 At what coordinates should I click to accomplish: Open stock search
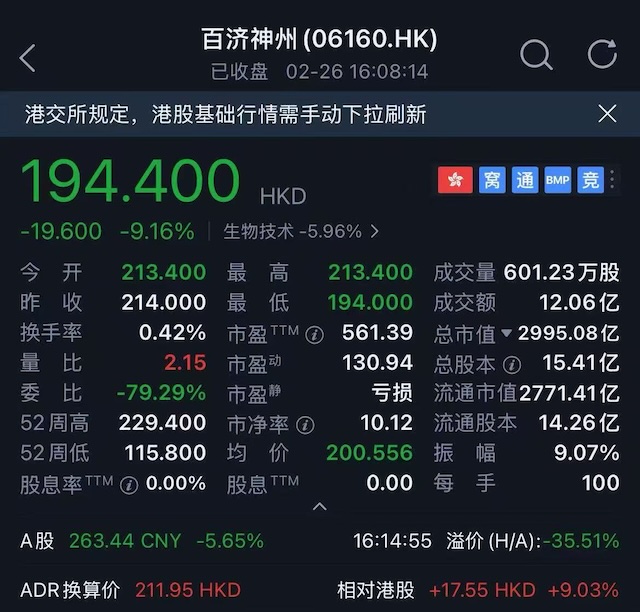pyautogui.click(x=536, y=55)
